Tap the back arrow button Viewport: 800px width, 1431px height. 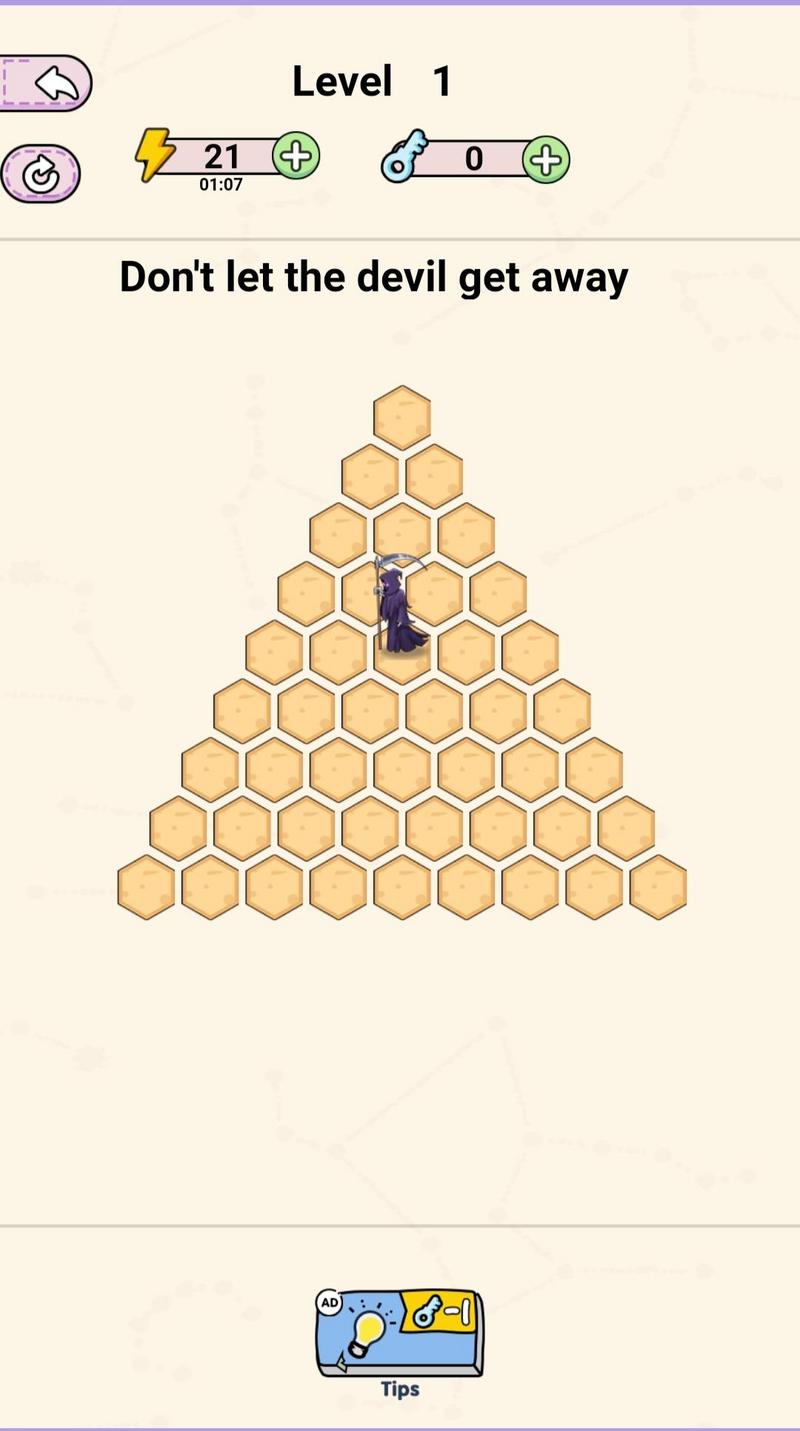48,83
